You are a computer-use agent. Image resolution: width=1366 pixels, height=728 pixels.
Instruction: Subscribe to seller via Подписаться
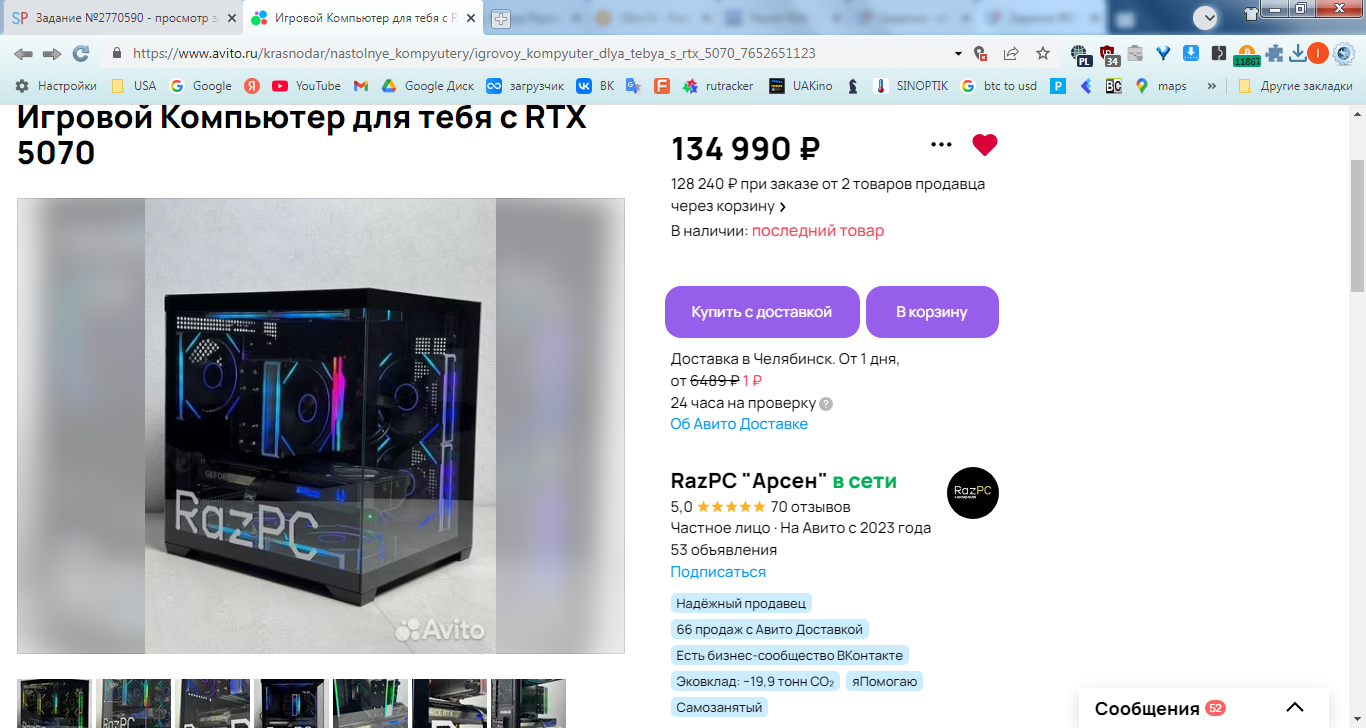pos(718,572)
